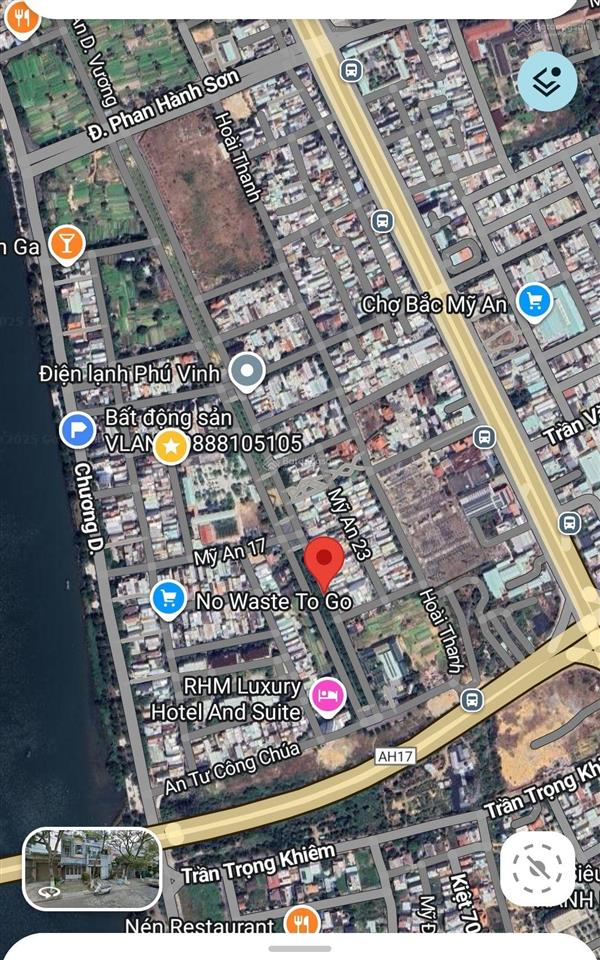Image resolution: width=600 pixels, height=960 pixels.
Task: Tap the bus stop beside AH17
Action: click(473, 700)
